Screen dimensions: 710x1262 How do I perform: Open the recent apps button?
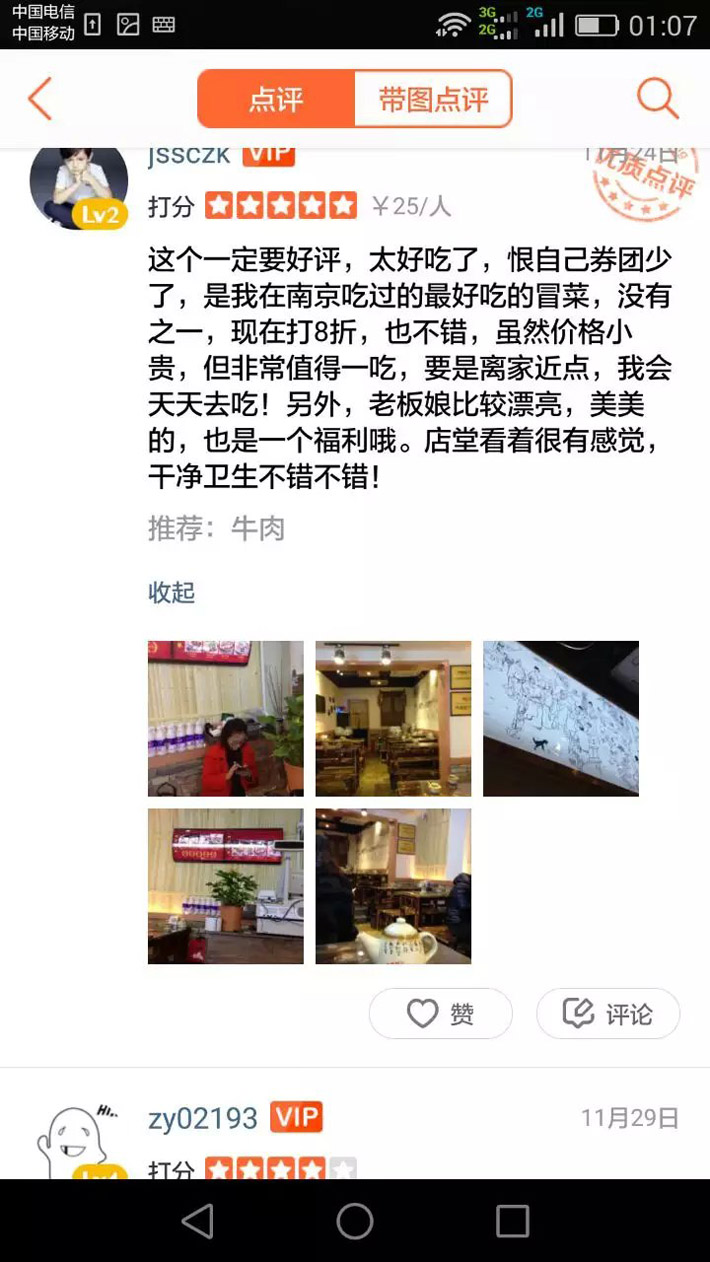[x=512, y=1221]
